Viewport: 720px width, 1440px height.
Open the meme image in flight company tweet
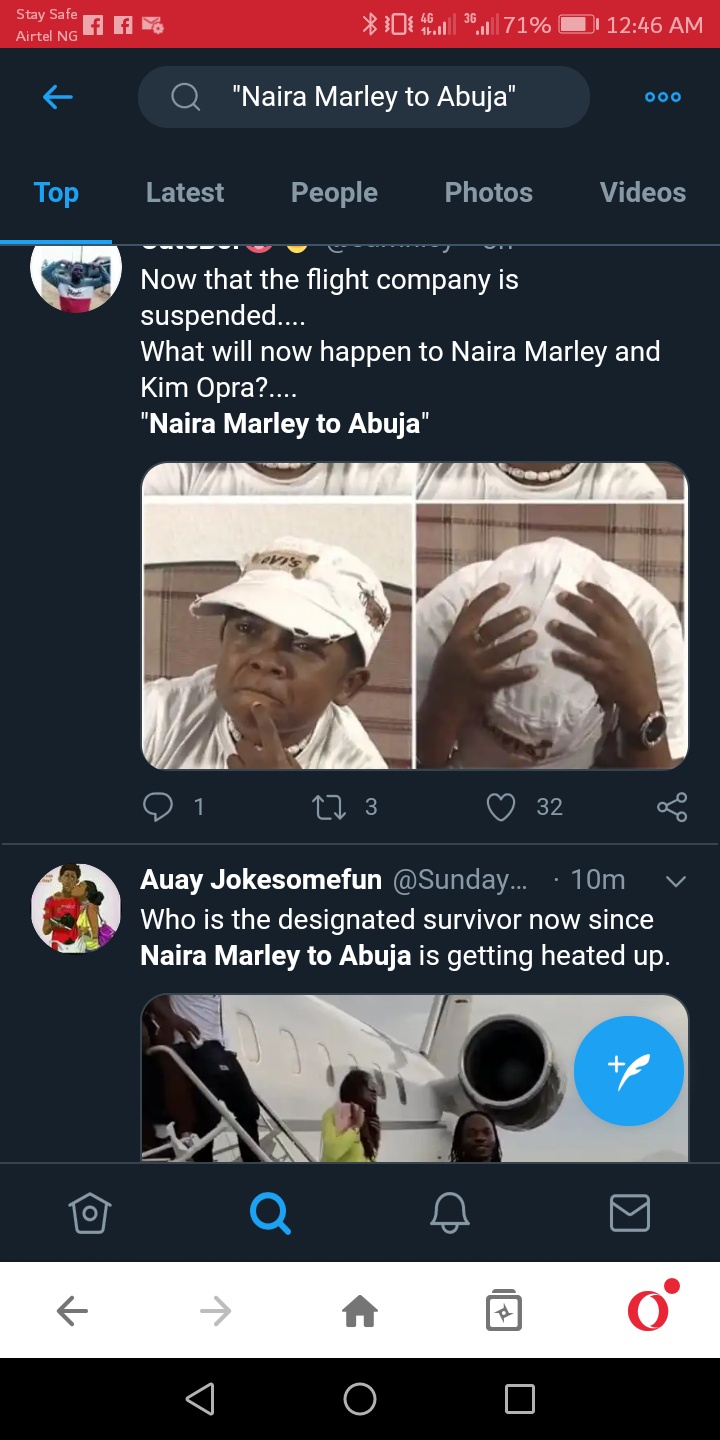point(414,616)
